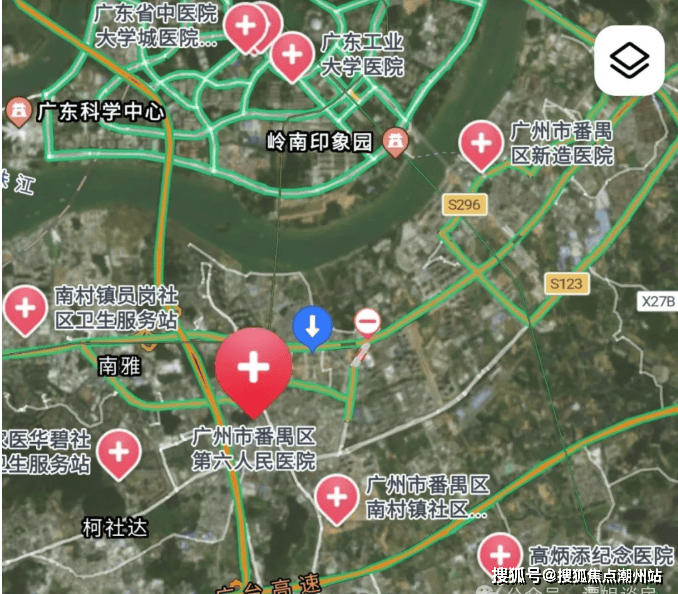Image resolution: width=678 pixels, height=594 pixels.
Task: Tap the 广州市番禺区新造医院 hospital pin
Action: tap(481, 144)
